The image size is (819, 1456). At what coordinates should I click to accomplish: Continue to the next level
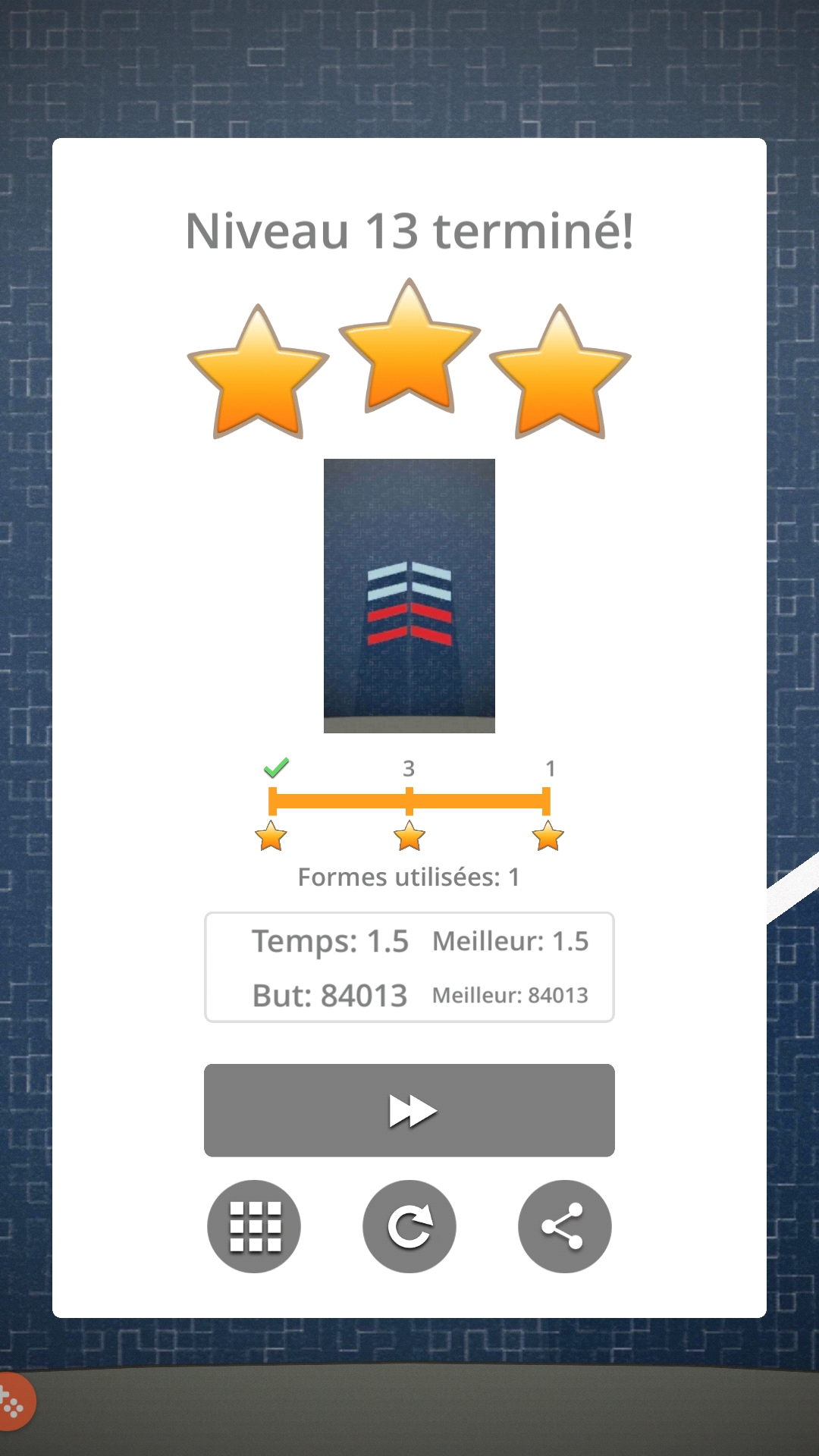click(409, 1110)
